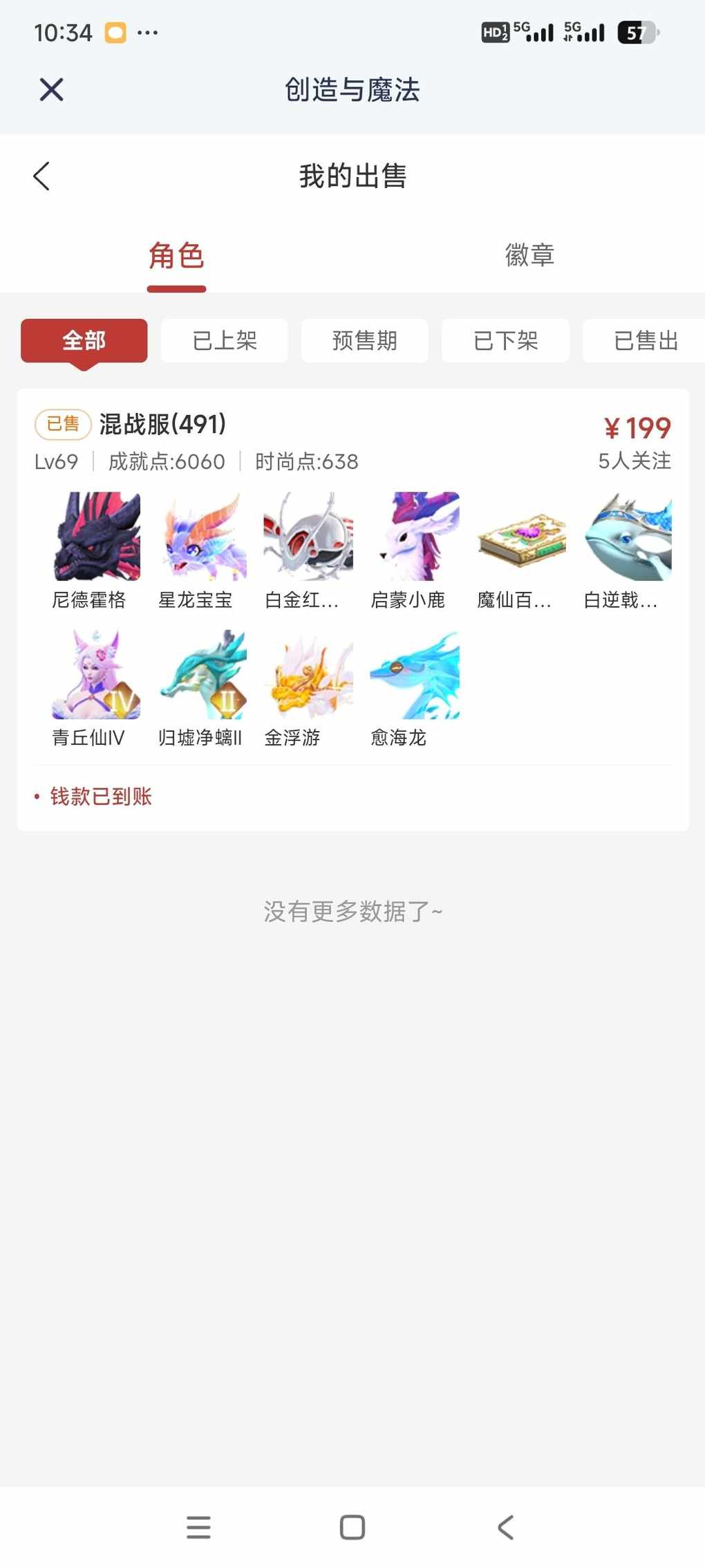Select the 全部 filter chip

(84, 340)
